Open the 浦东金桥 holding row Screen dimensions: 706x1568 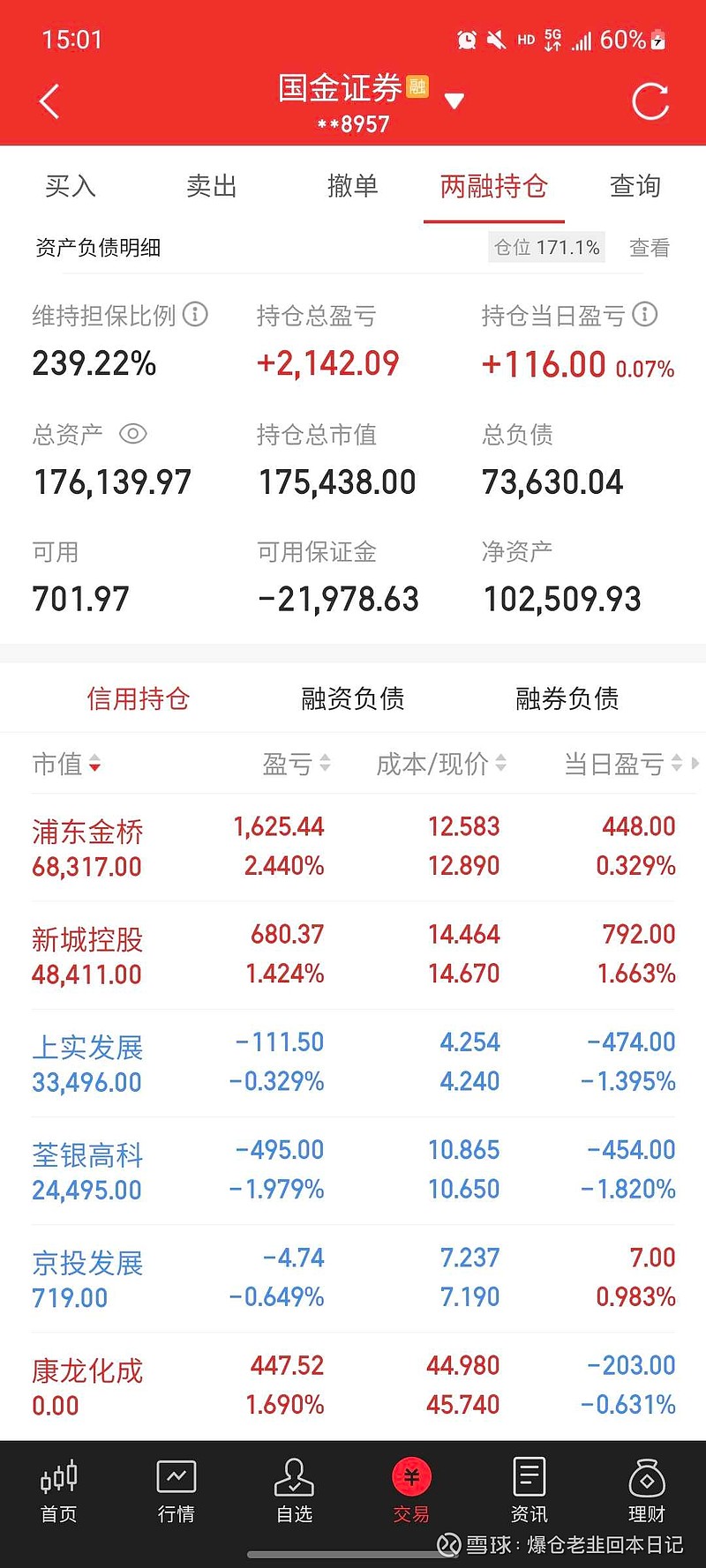pyautogui.click(x=353, y=847)
